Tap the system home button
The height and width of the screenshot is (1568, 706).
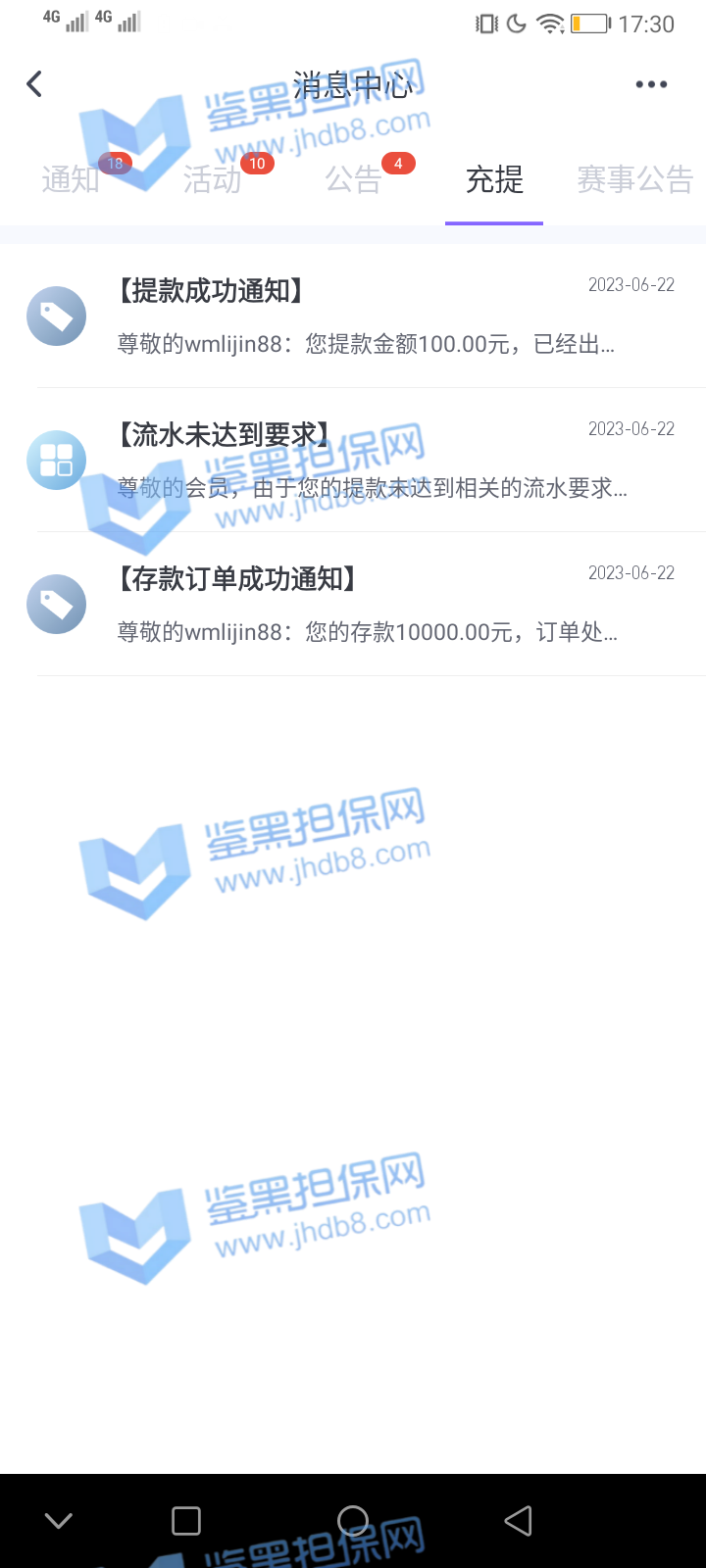pos(353,1520)
